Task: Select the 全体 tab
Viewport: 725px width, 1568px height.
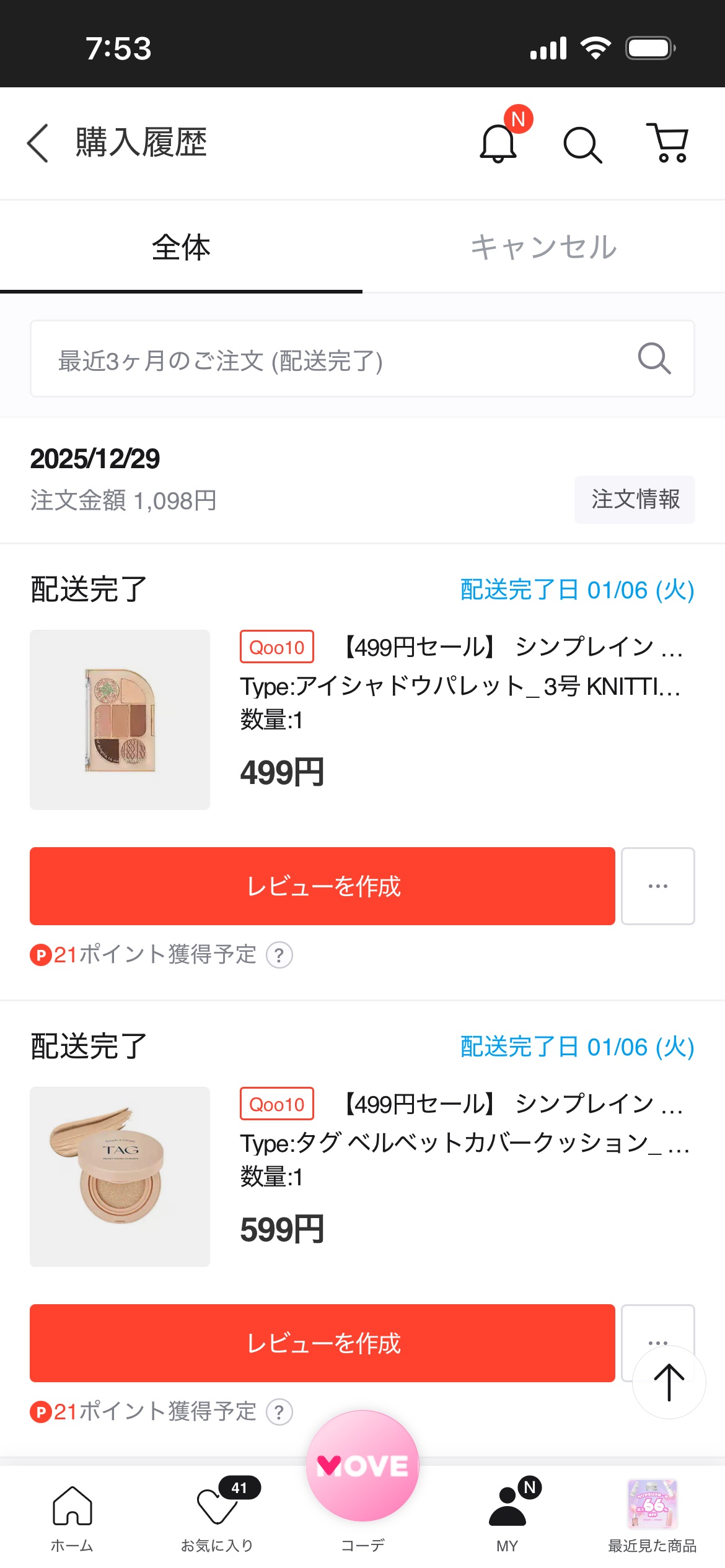Action: (181, 246)
